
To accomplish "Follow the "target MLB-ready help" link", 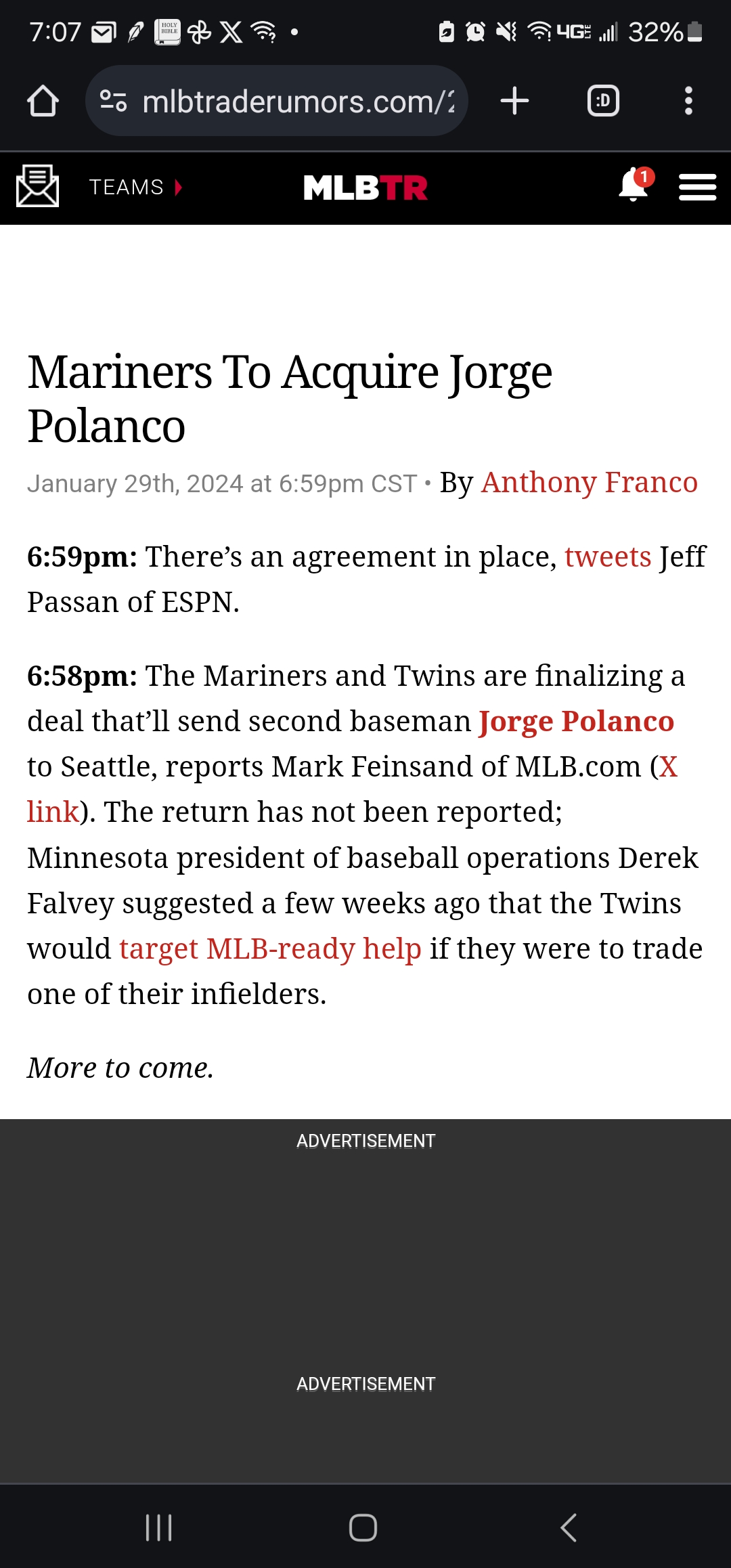I will pos(270,949).
